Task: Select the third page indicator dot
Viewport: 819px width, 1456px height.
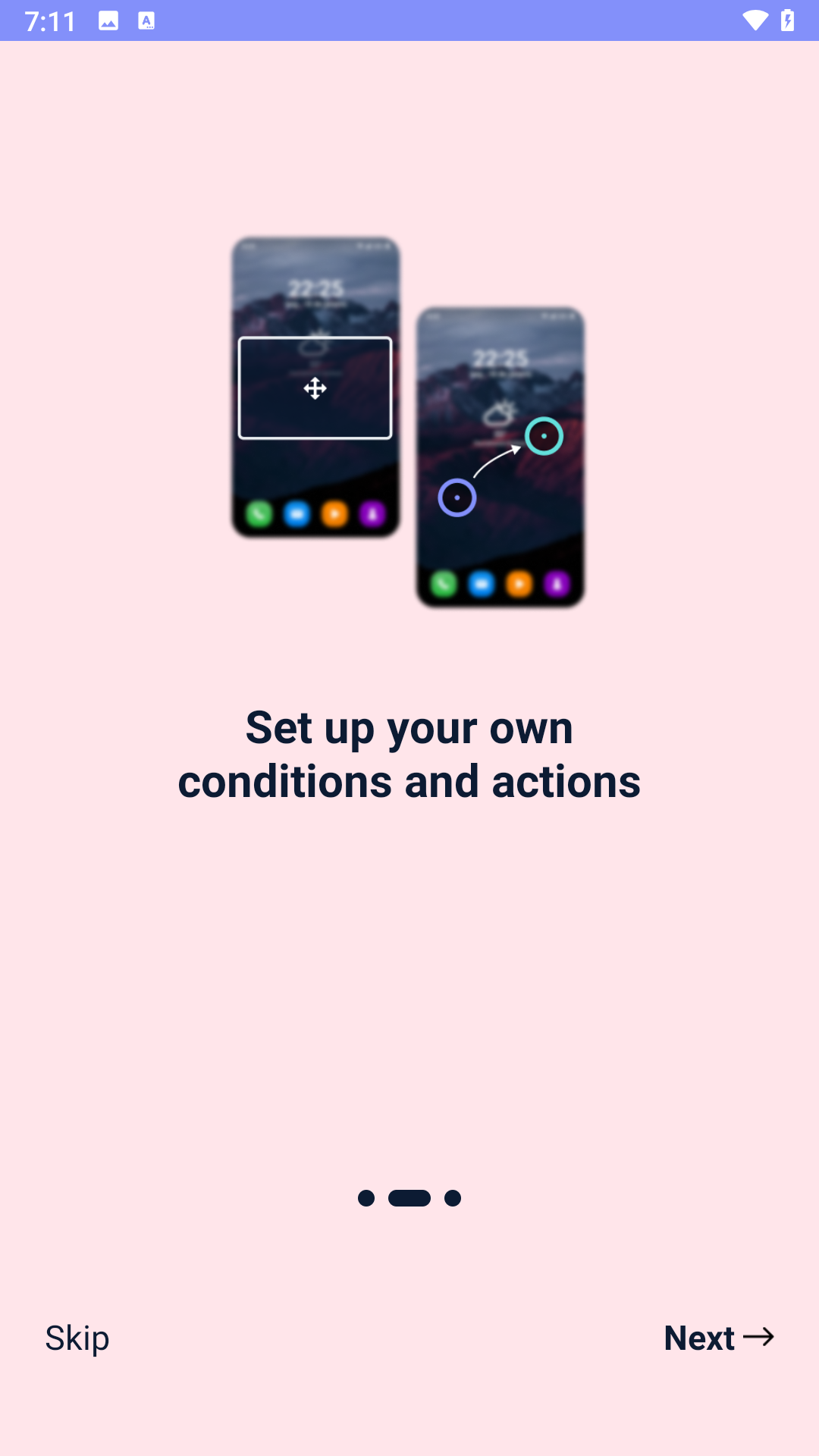Action: 452,1198
